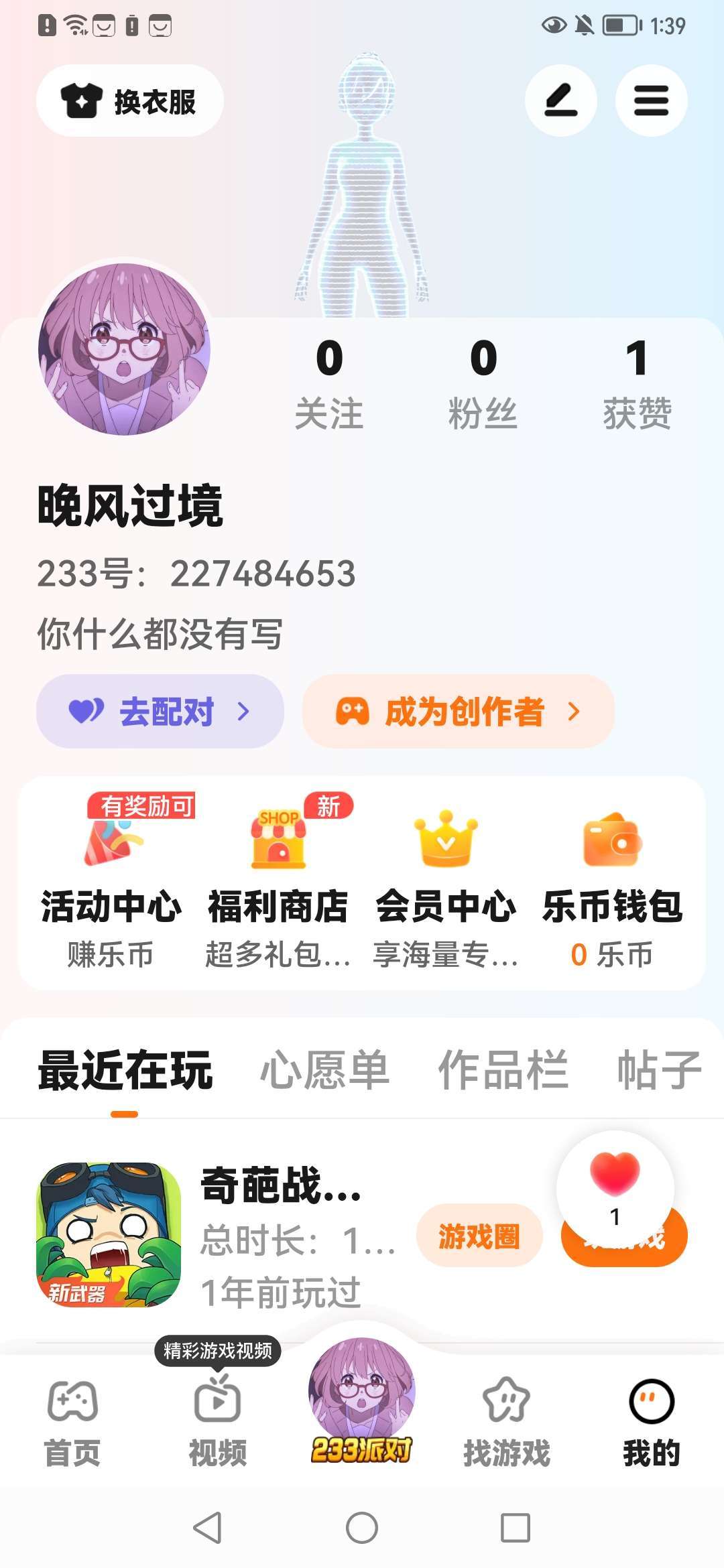Open the hamburger menu
724x1568 pixels.
point(651,101)
